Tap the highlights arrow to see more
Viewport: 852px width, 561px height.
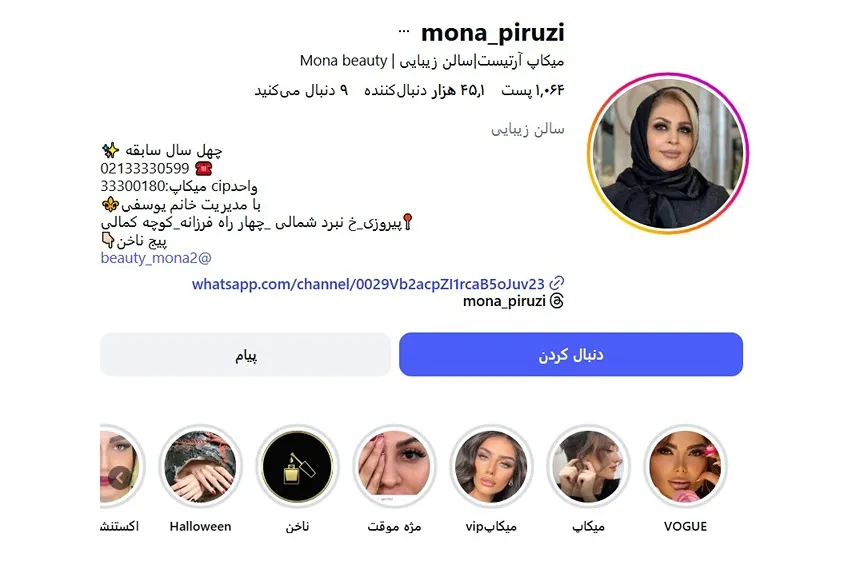click(120, 477)
